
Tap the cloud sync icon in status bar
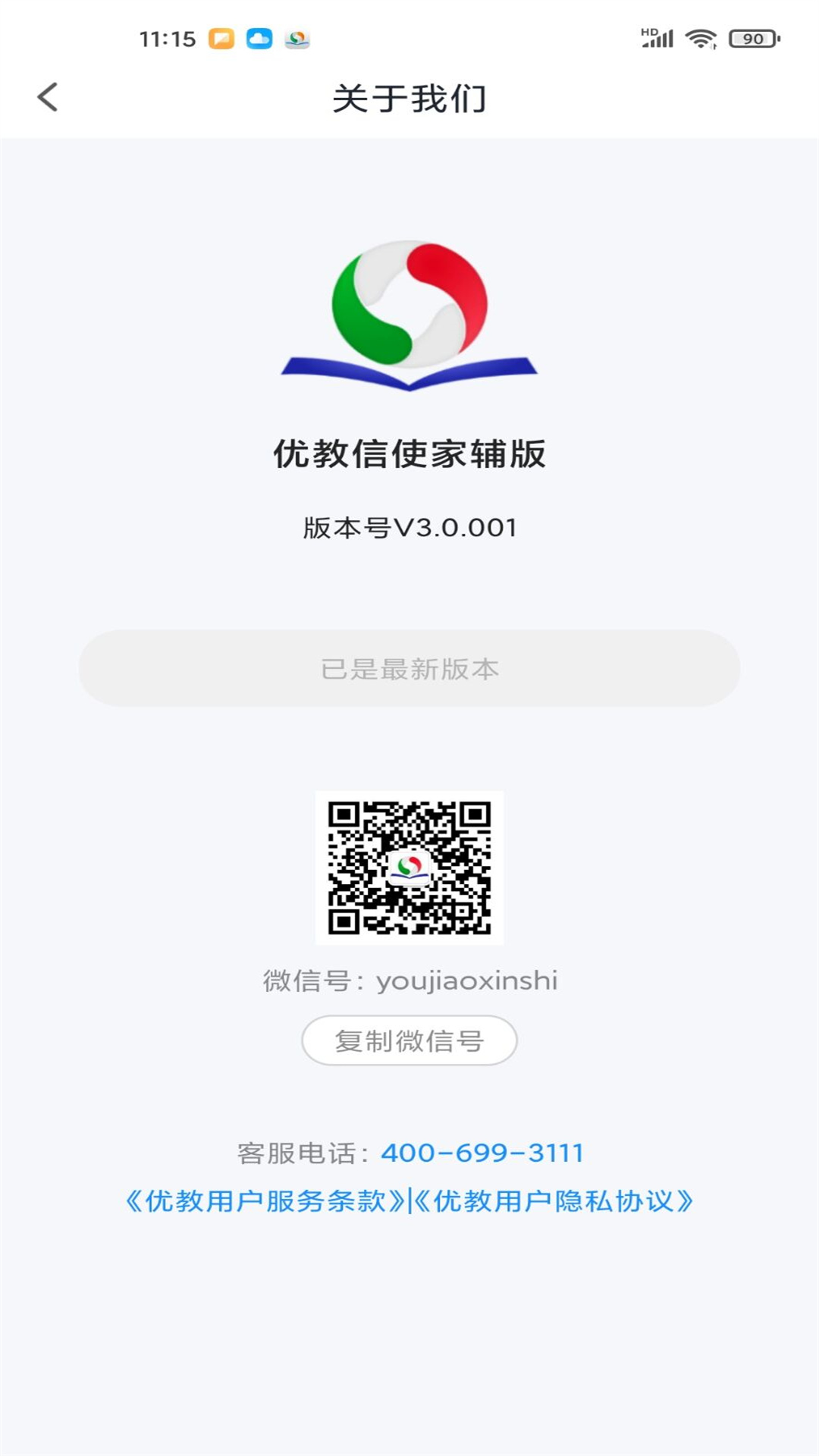click(x=258, y=38)
